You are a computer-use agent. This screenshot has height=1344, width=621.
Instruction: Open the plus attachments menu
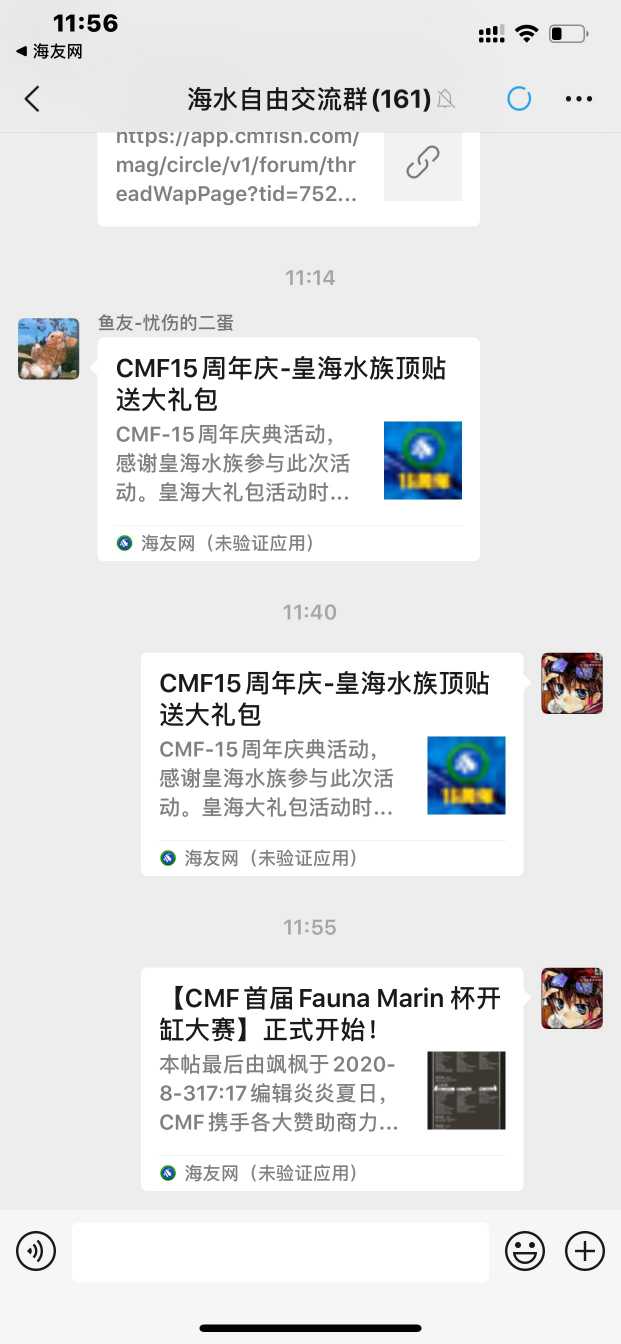585,1251
